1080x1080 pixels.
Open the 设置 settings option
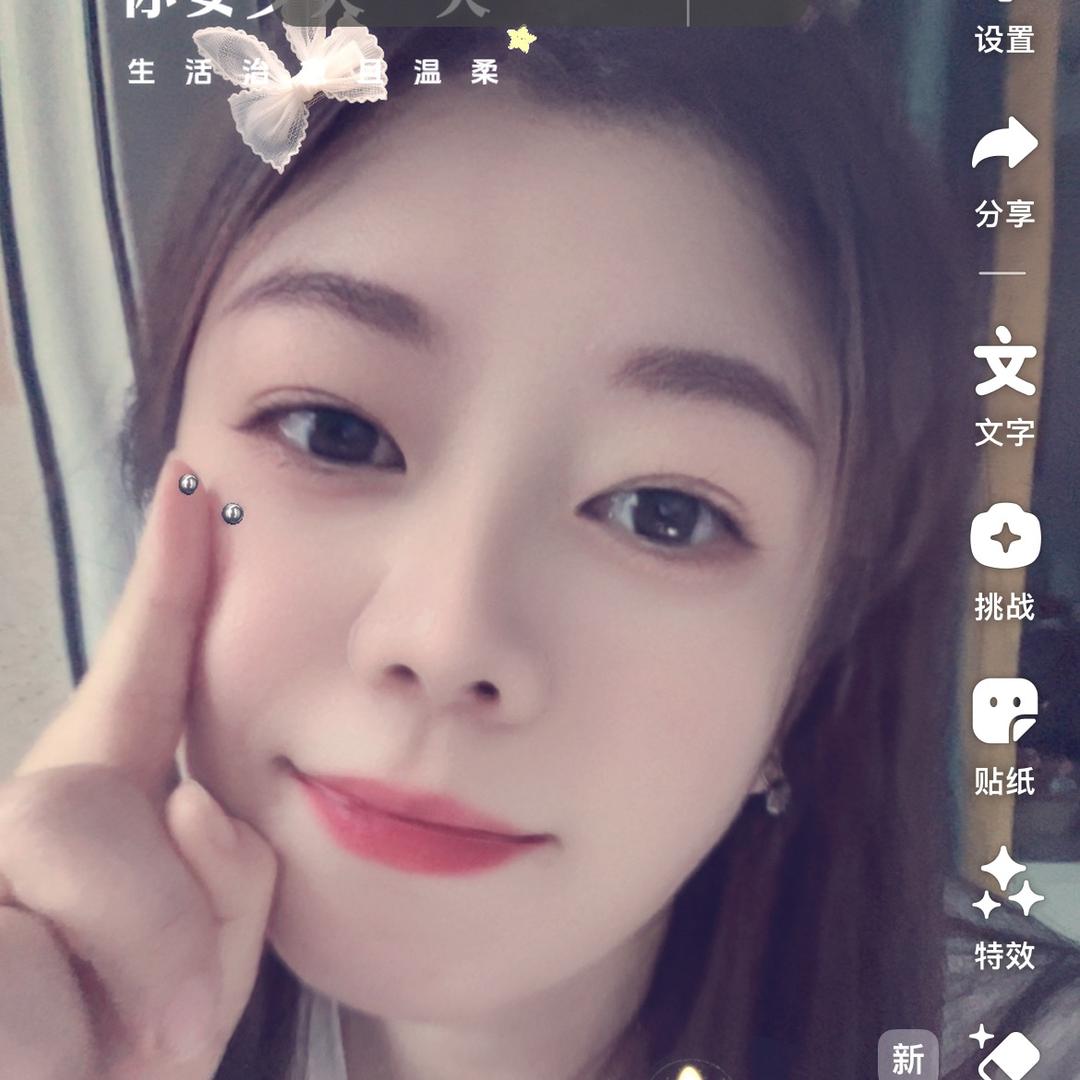tap(1004, 30)
